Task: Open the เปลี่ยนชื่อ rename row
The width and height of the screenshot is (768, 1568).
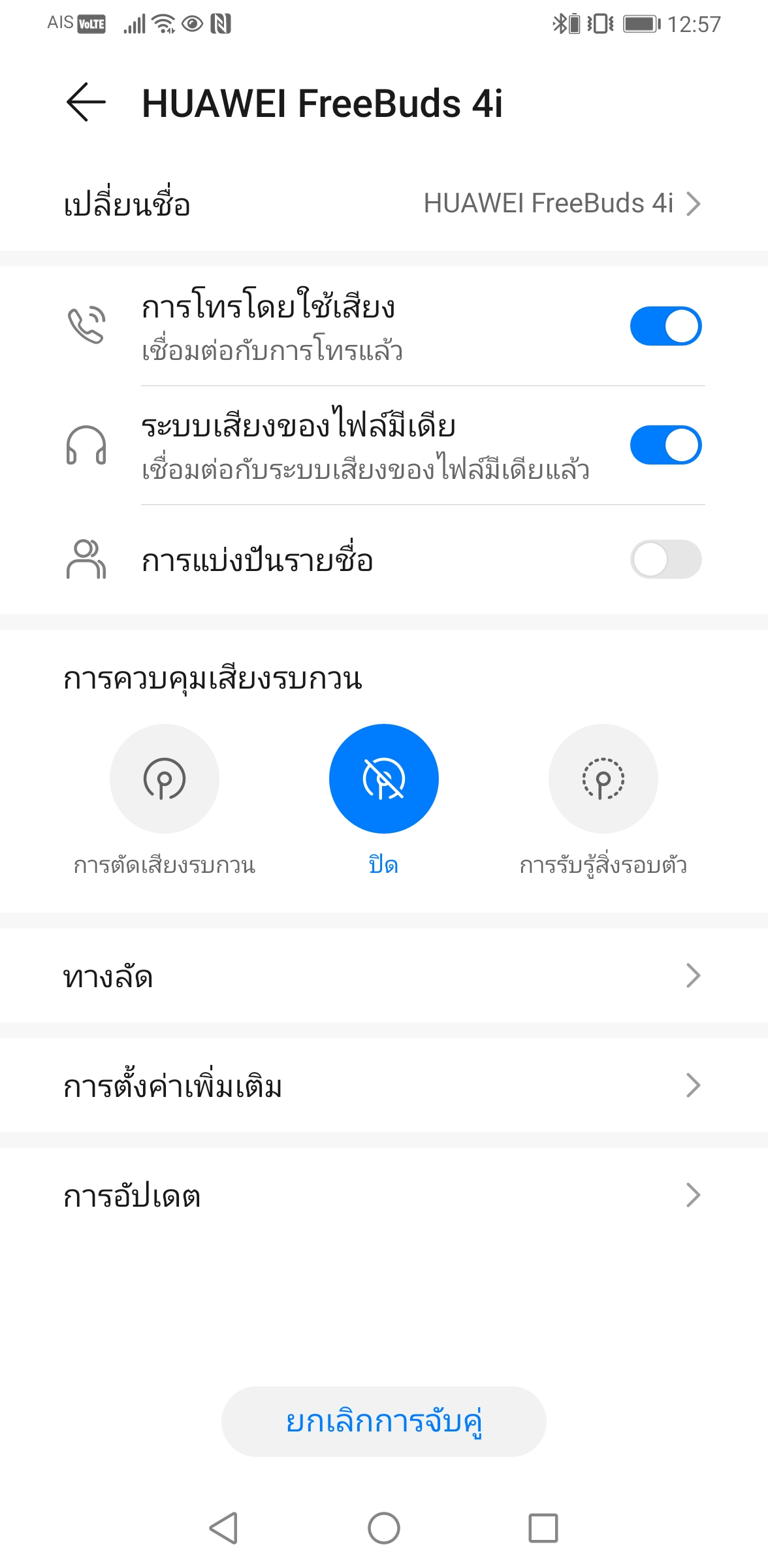Action: pos(384,204)
